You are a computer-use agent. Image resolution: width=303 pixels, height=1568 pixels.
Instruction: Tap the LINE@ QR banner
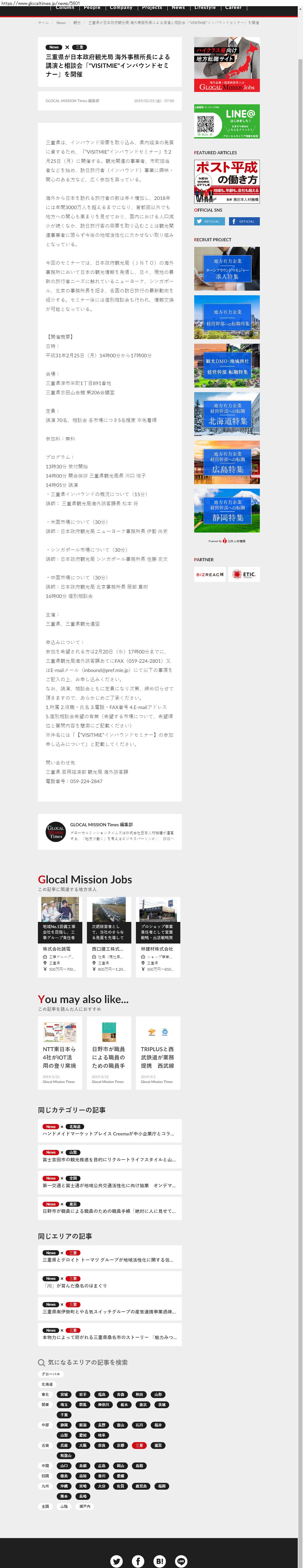[226, 121]
